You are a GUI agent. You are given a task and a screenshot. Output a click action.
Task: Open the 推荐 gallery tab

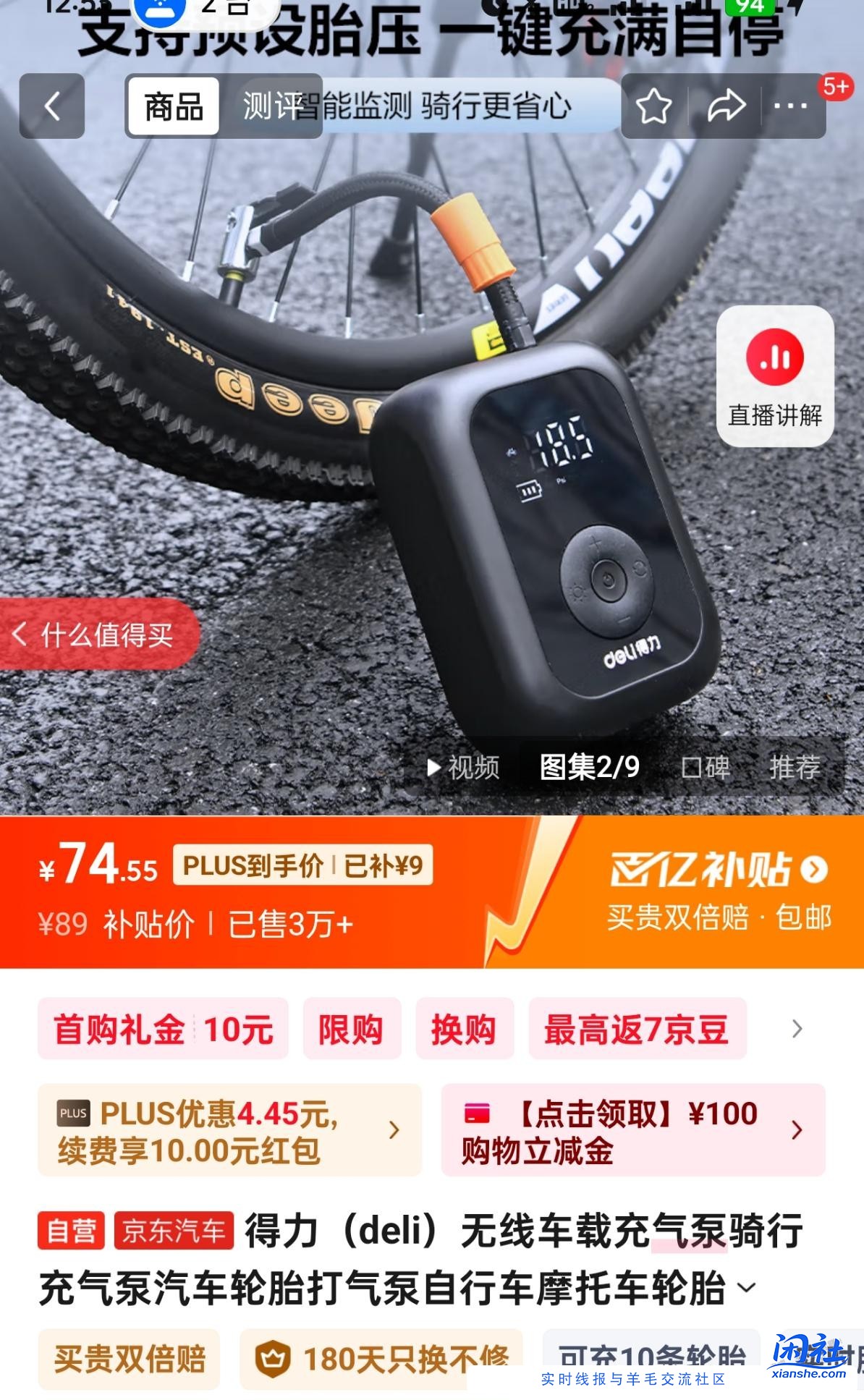coord(794,767)
